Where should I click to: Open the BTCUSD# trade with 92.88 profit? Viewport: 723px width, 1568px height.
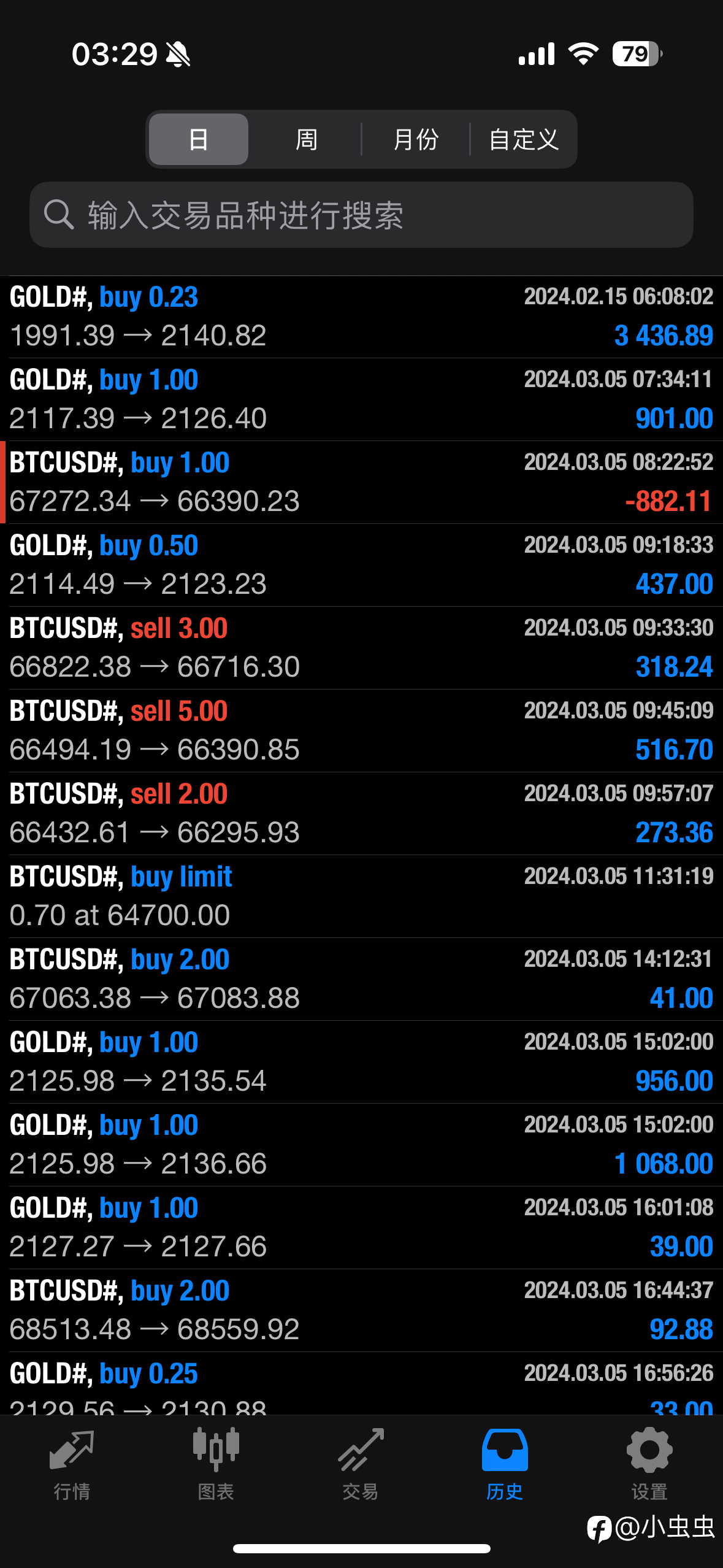pos(361,1310)
